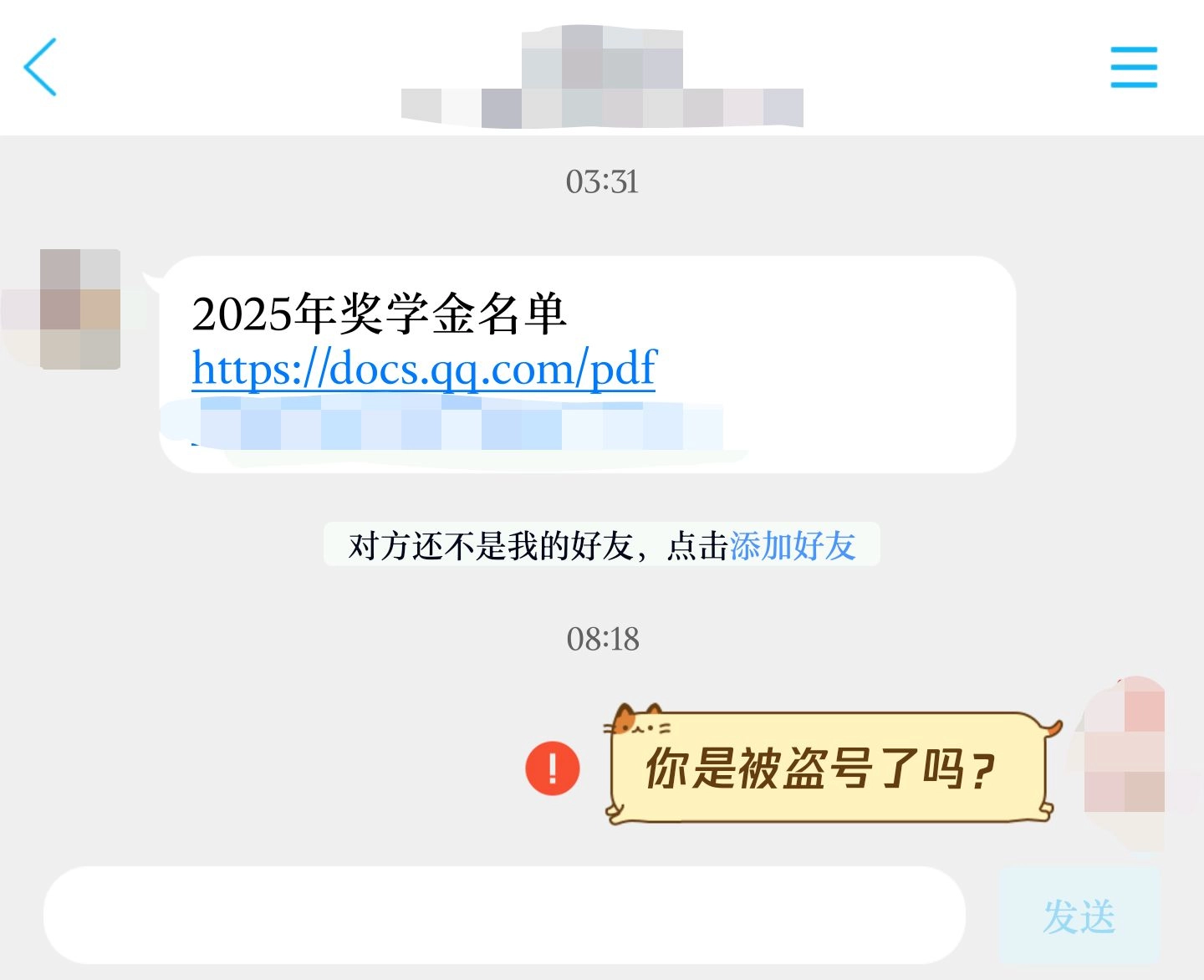Open the chat menu icon
1204x980 pixels.
coord(1134,67)
